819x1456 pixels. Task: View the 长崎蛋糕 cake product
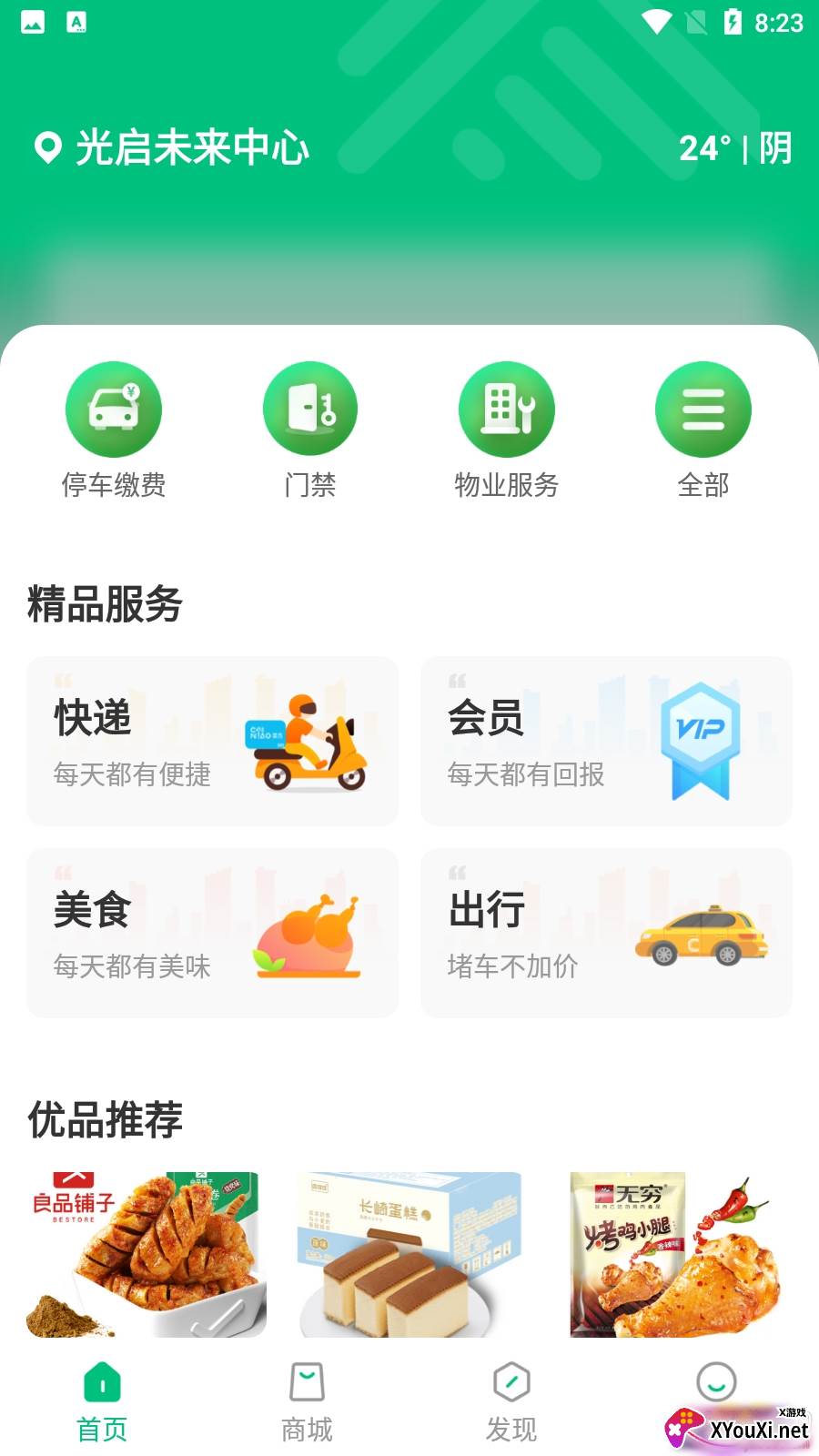(409, 1254)
